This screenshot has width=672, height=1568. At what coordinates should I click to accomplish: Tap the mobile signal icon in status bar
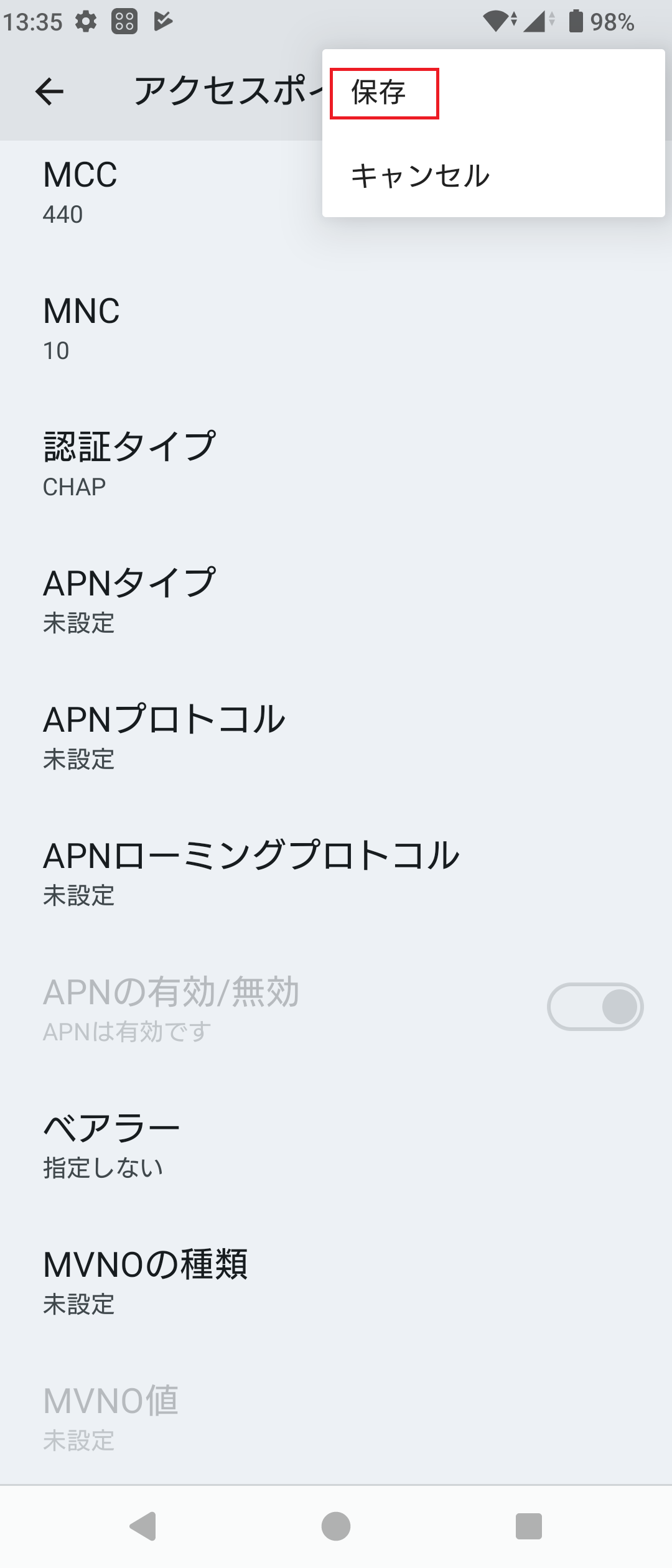click(536, 21)
